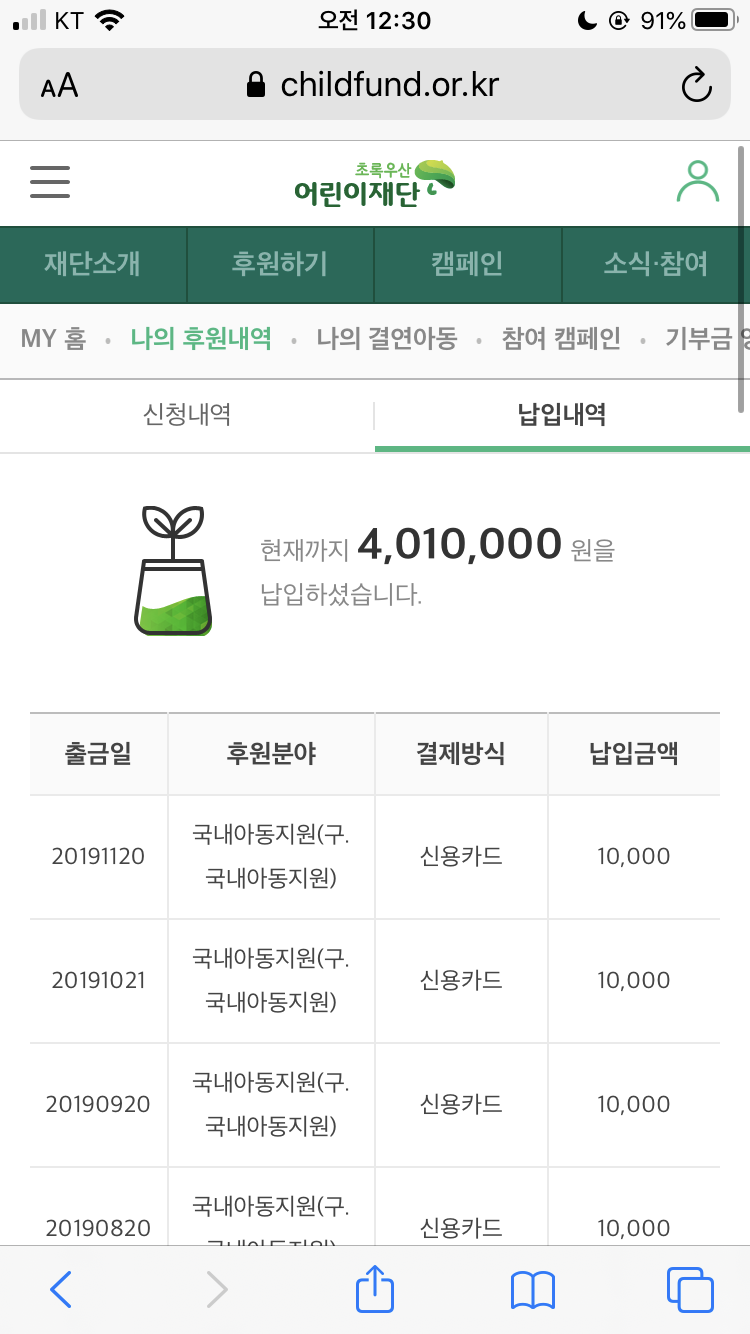Go to 후원하기 section

pyautogui.click(x=280, y=265)
